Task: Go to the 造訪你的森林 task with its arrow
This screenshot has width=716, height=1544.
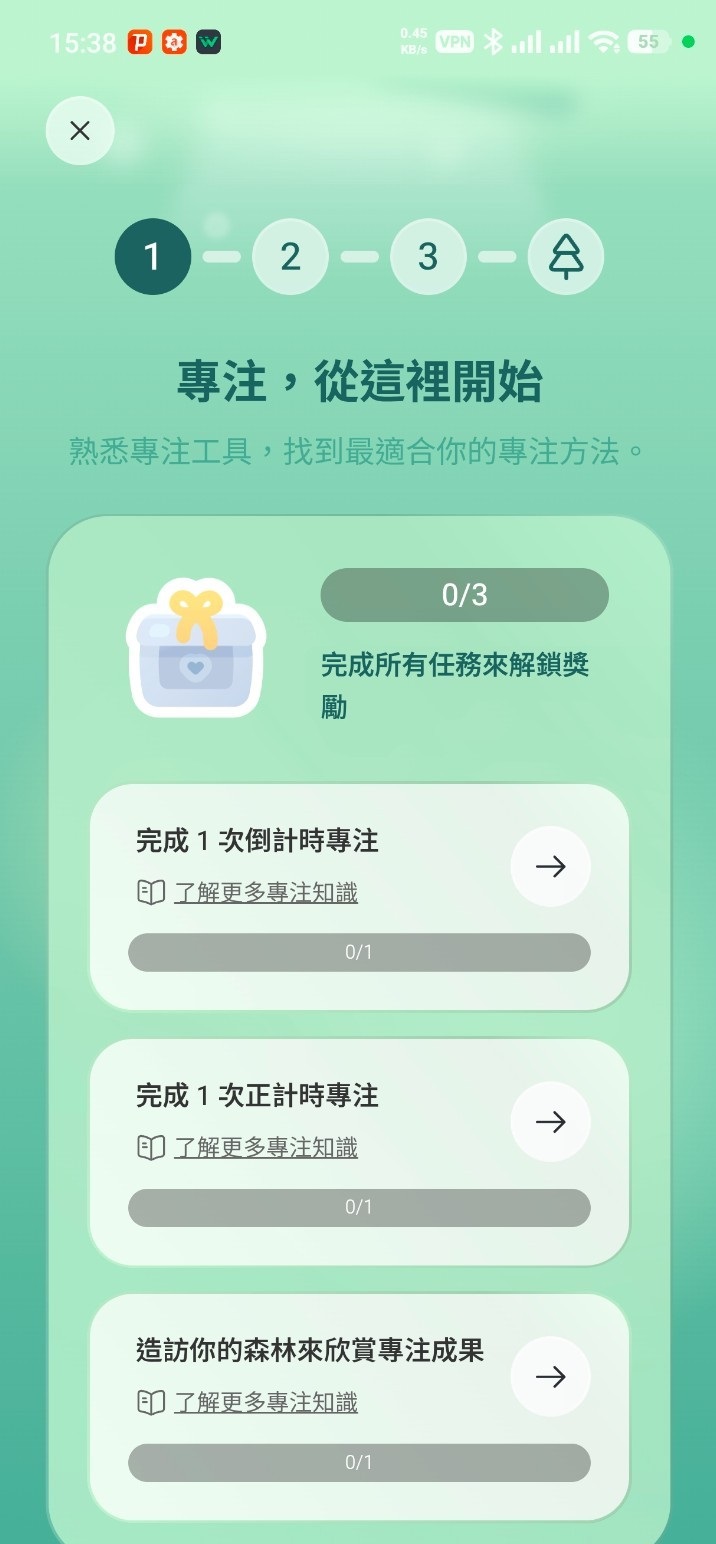Action: tap(550, 1377)
